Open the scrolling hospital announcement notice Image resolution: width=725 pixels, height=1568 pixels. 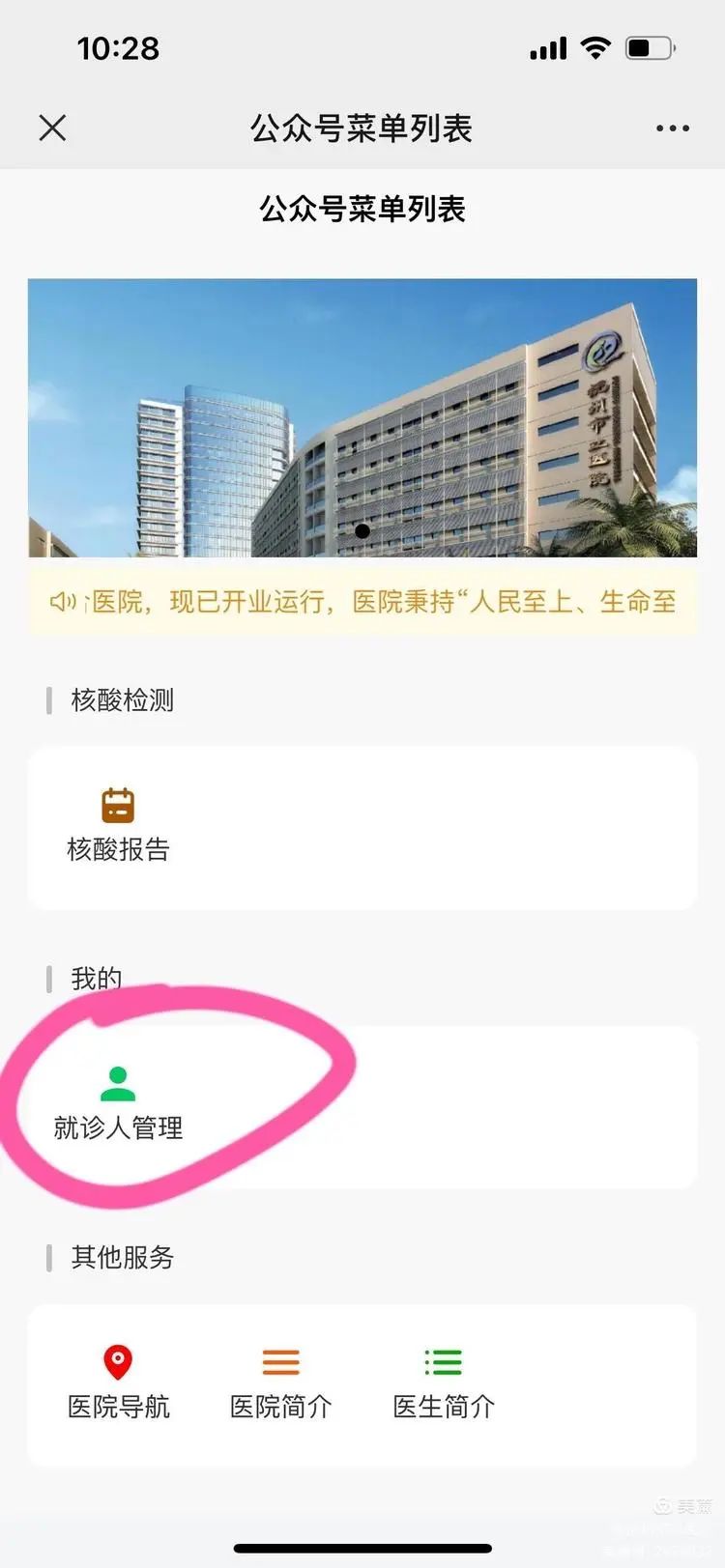[x=362, y=602]
